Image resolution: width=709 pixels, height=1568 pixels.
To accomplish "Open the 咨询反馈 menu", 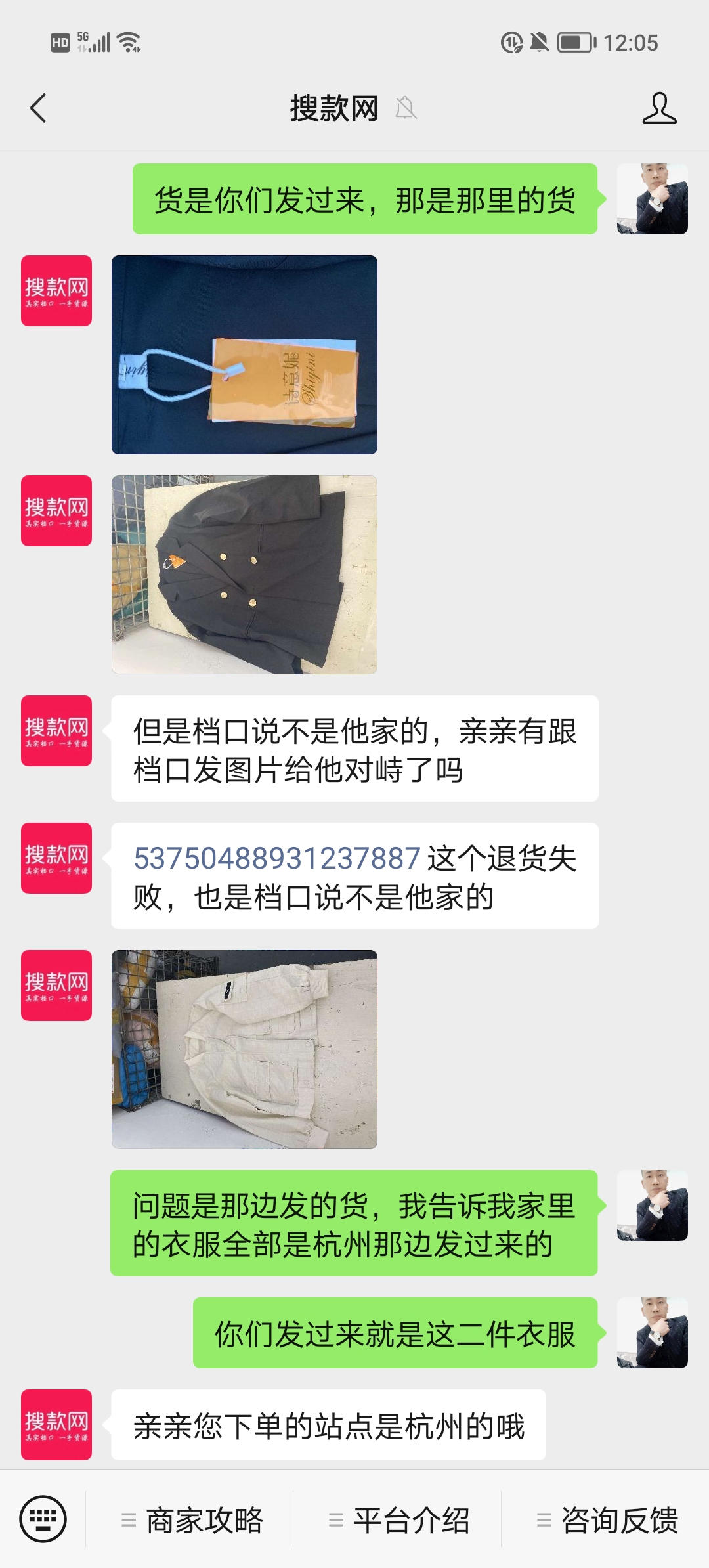I will tap(607, 1520).
